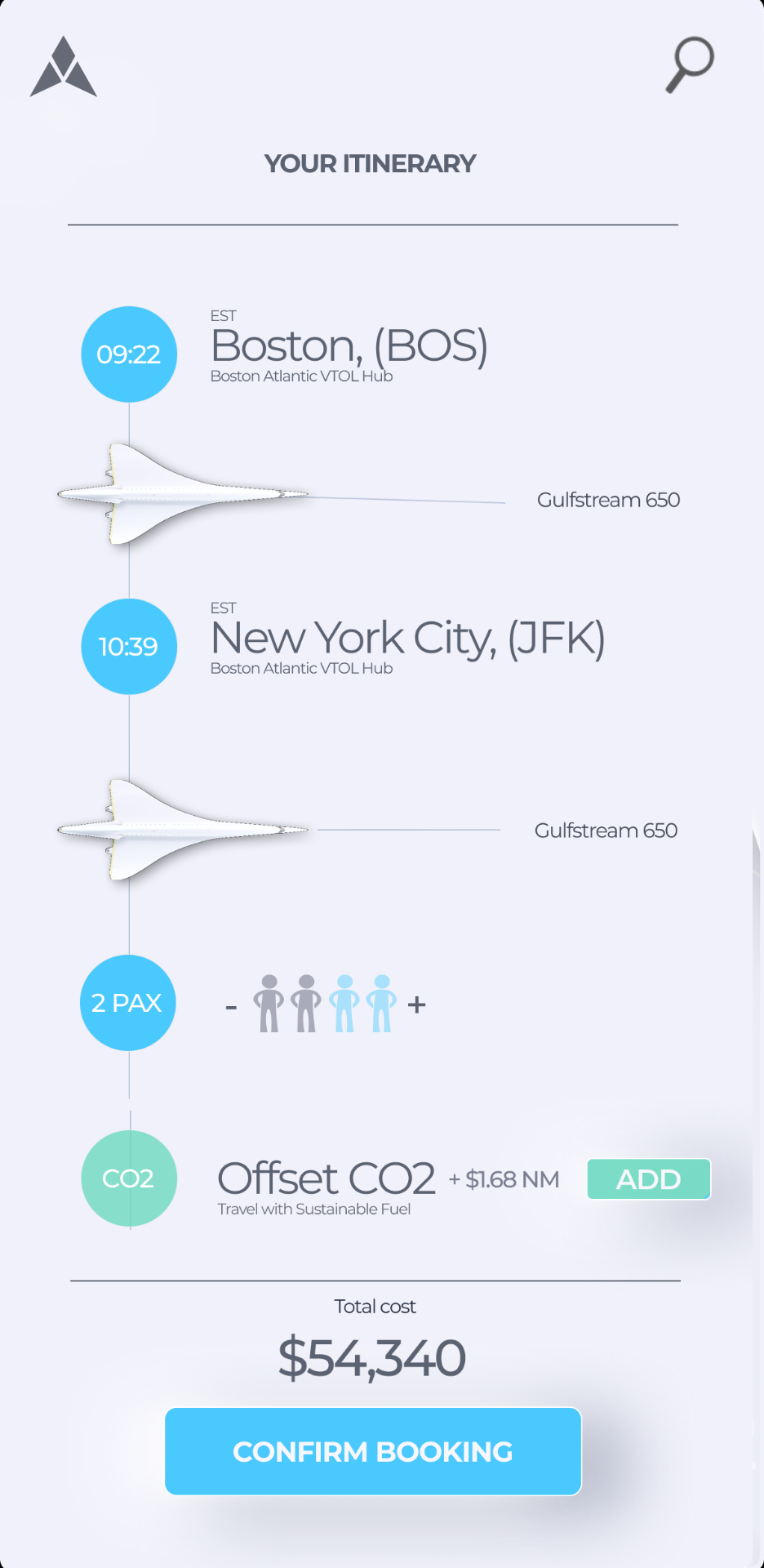This screenshot has height=1568, width=764.
Task: Increase passenger count with plus
Action: tap(416, 1004)
